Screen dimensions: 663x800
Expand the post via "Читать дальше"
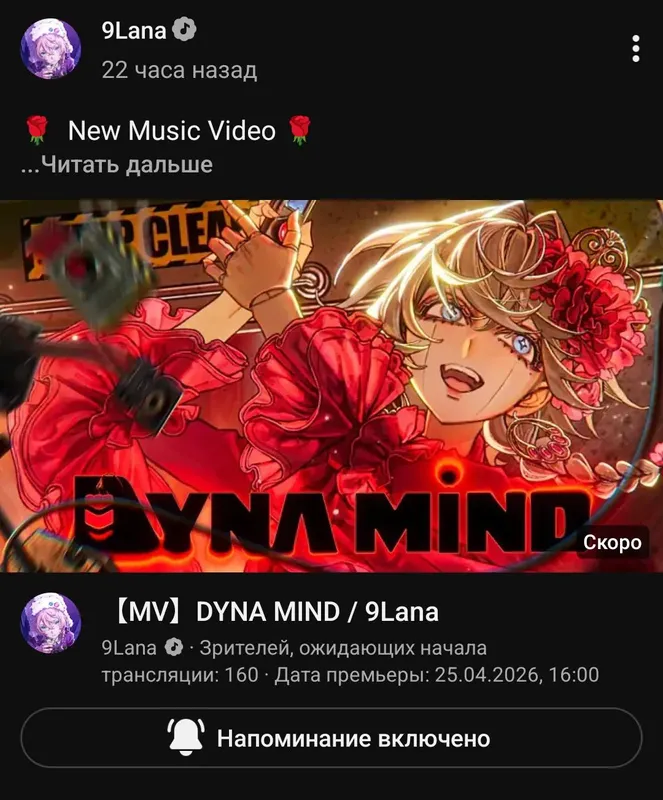[117, 165]
